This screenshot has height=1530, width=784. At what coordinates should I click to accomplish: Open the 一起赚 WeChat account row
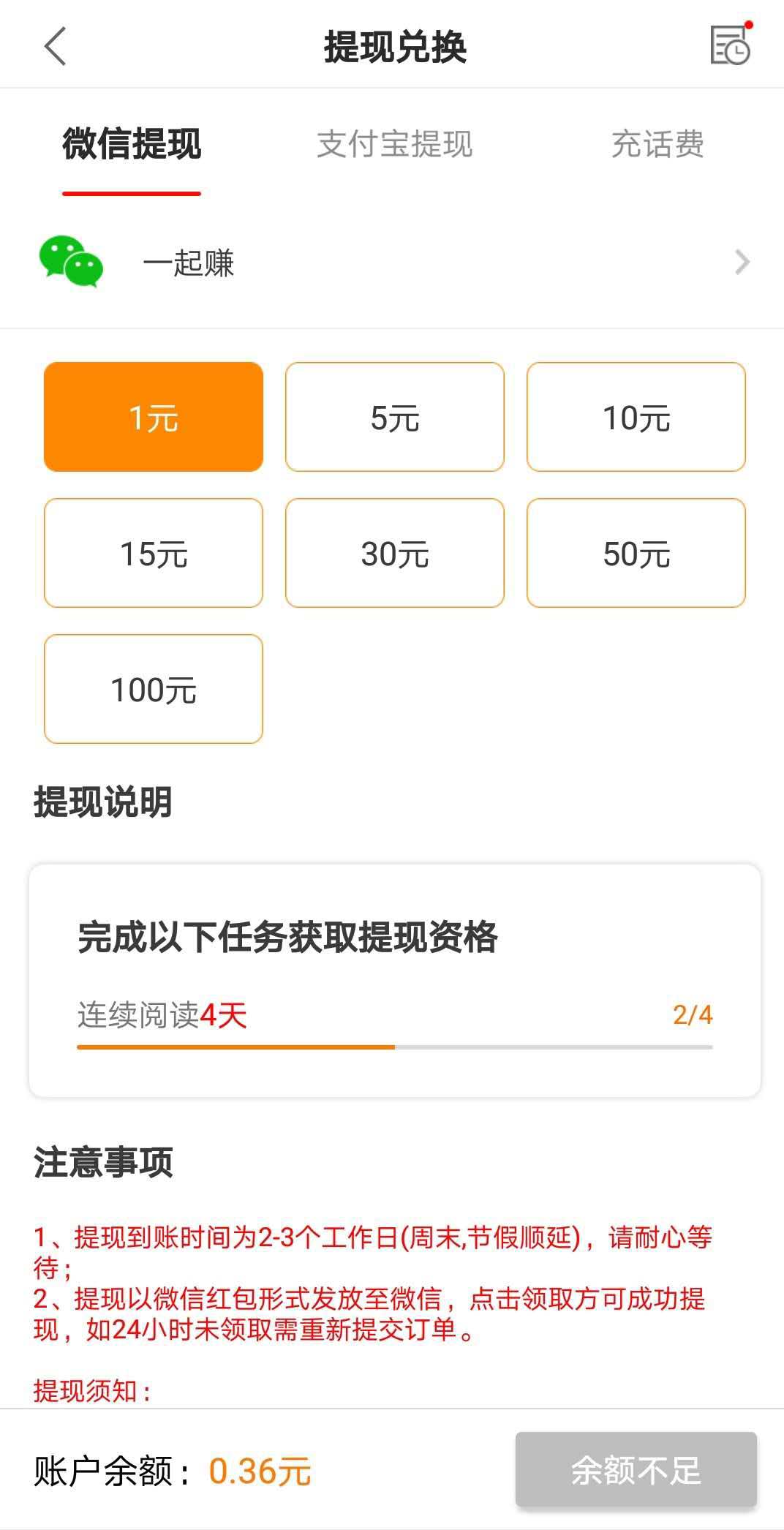pyautogui.click(x=392, y=263)
